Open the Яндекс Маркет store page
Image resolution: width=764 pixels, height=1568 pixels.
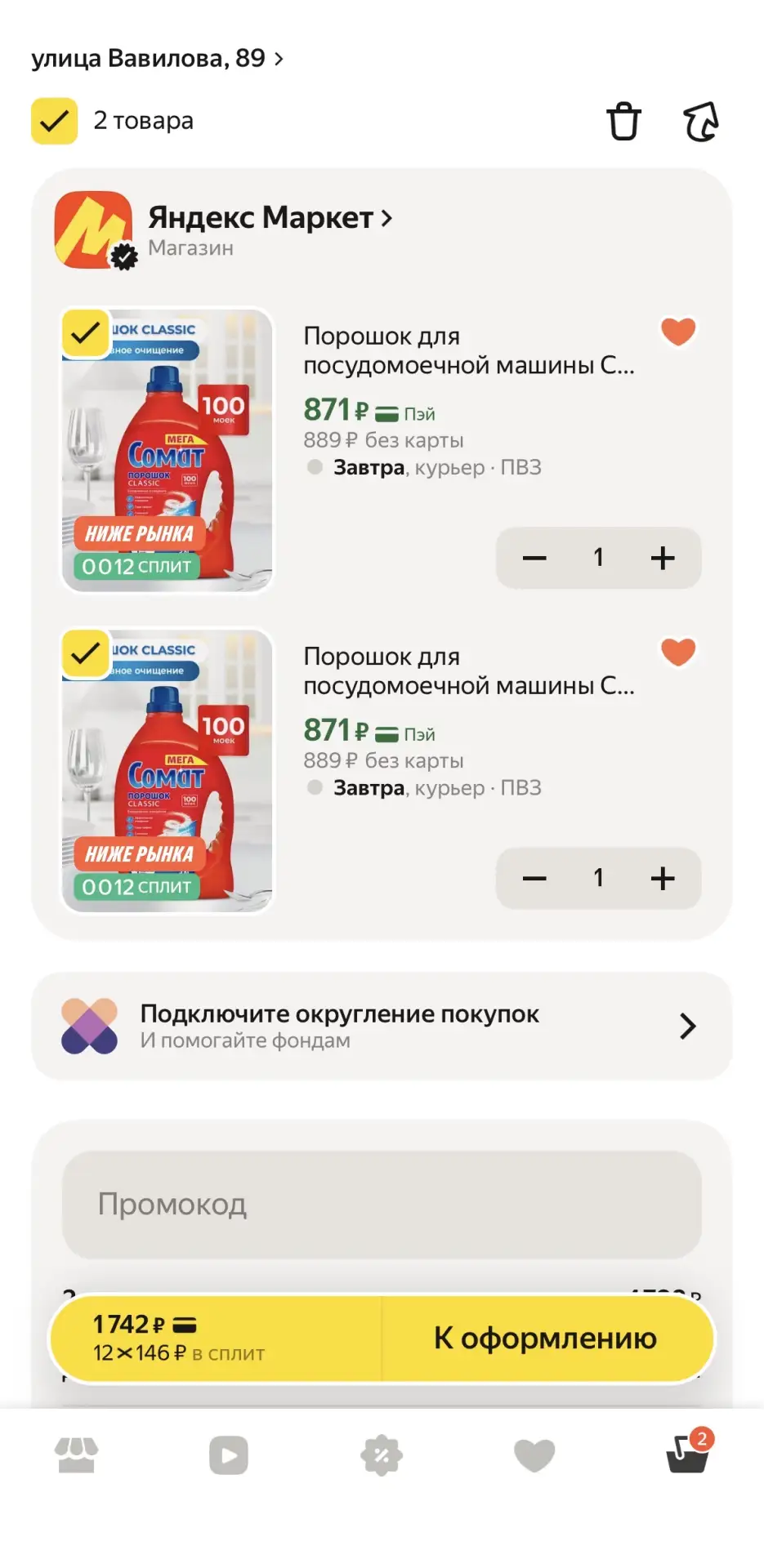click(270, 218)
